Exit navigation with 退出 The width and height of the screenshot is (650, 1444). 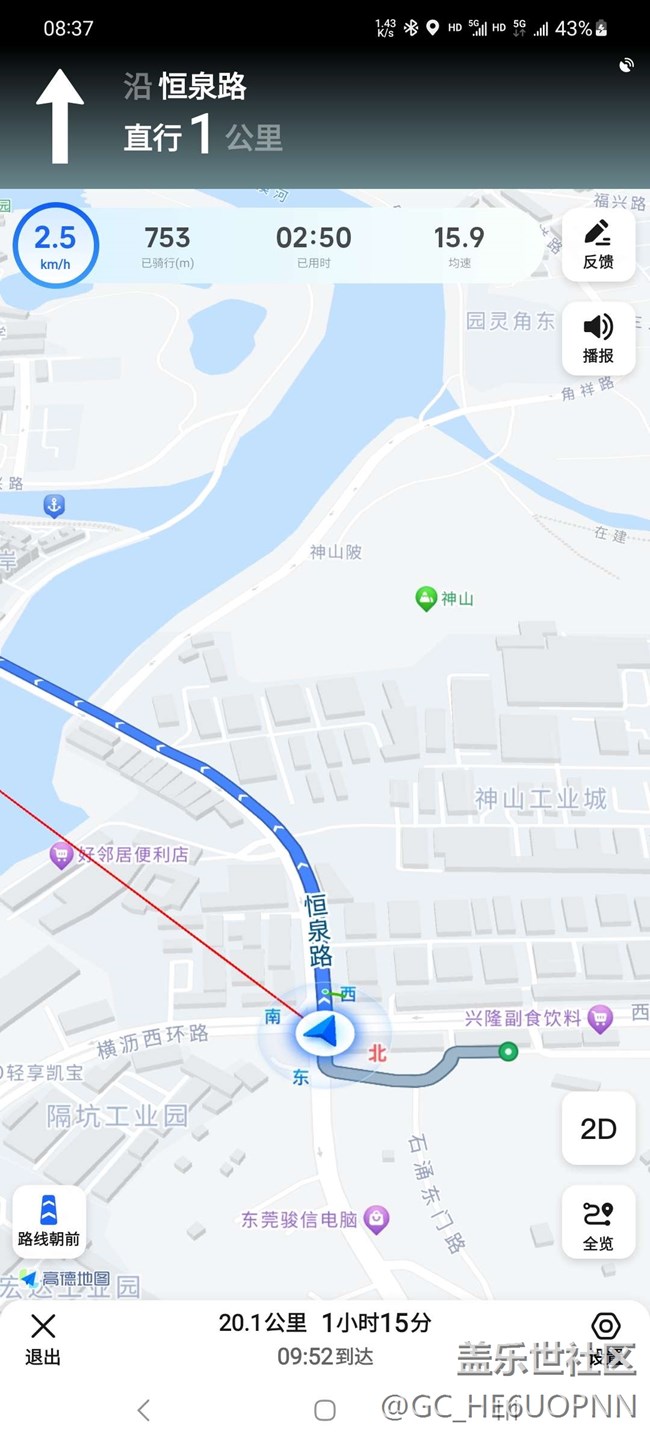[43, 1337]
